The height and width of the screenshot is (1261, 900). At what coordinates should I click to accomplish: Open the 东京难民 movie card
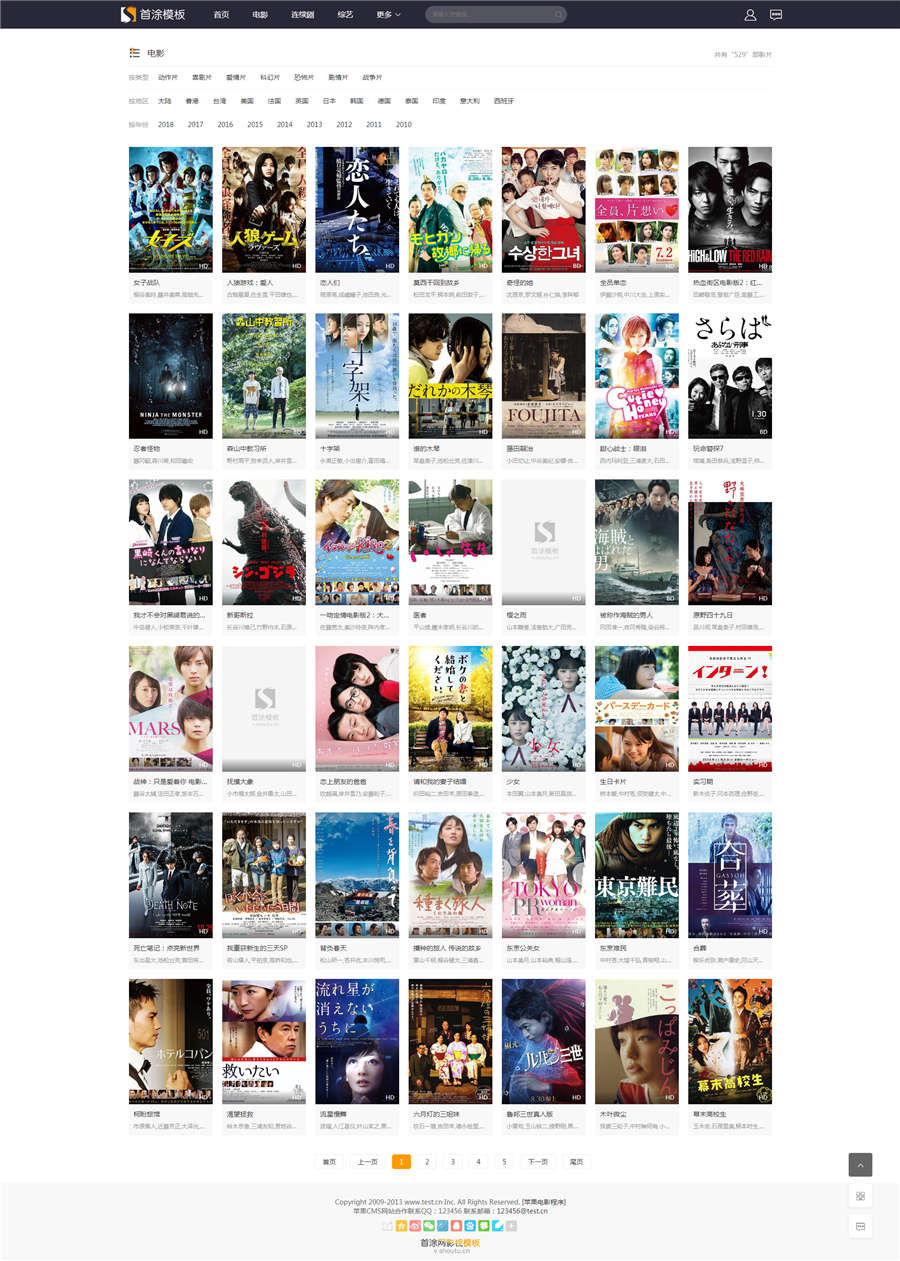pos(637,875)
